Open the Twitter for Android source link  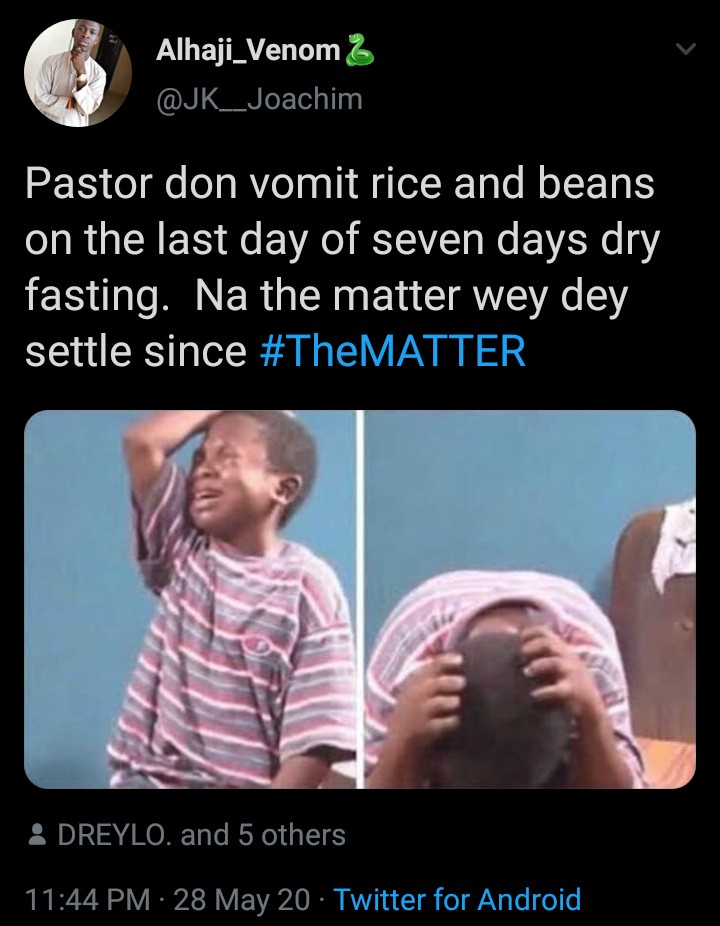tap(457, 898)
